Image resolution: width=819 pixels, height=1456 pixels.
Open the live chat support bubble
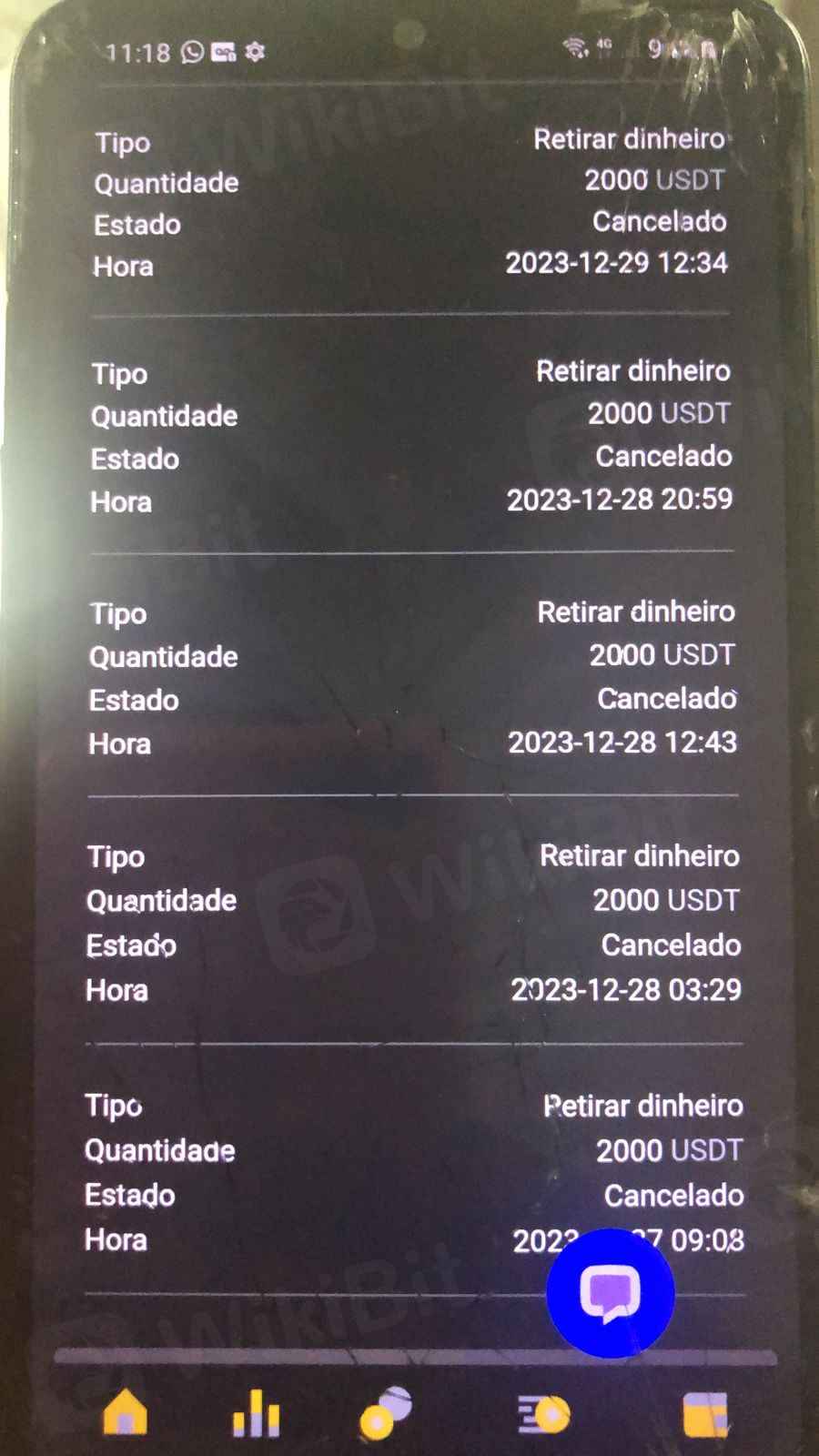tap(610, 1293)
